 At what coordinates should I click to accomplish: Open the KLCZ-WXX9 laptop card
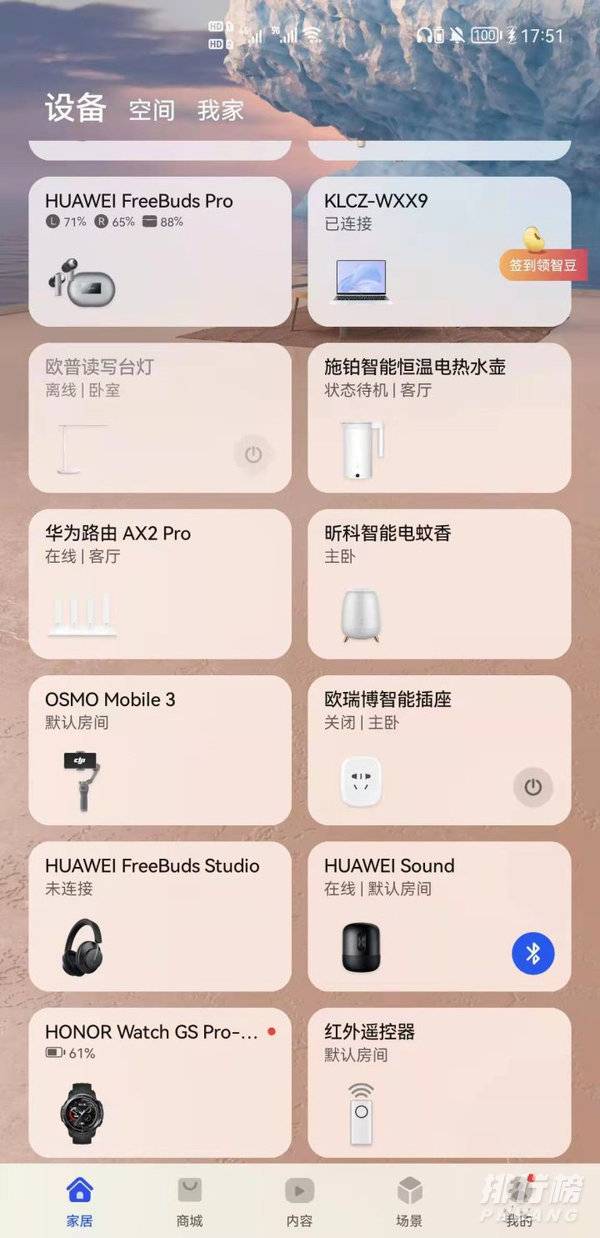439,252
